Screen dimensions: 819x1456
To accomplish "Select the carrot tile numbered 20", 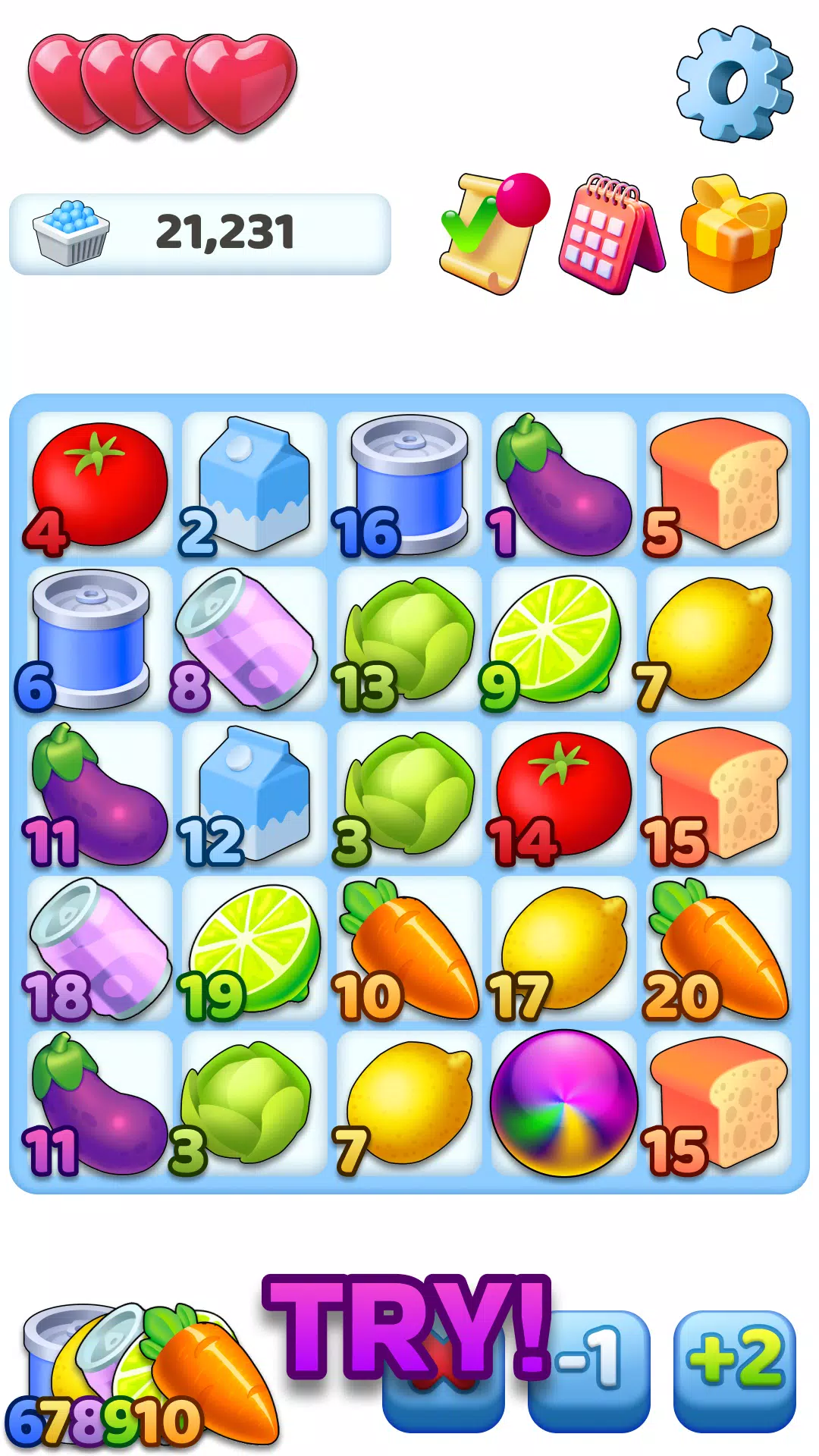I will coord(719,948).
